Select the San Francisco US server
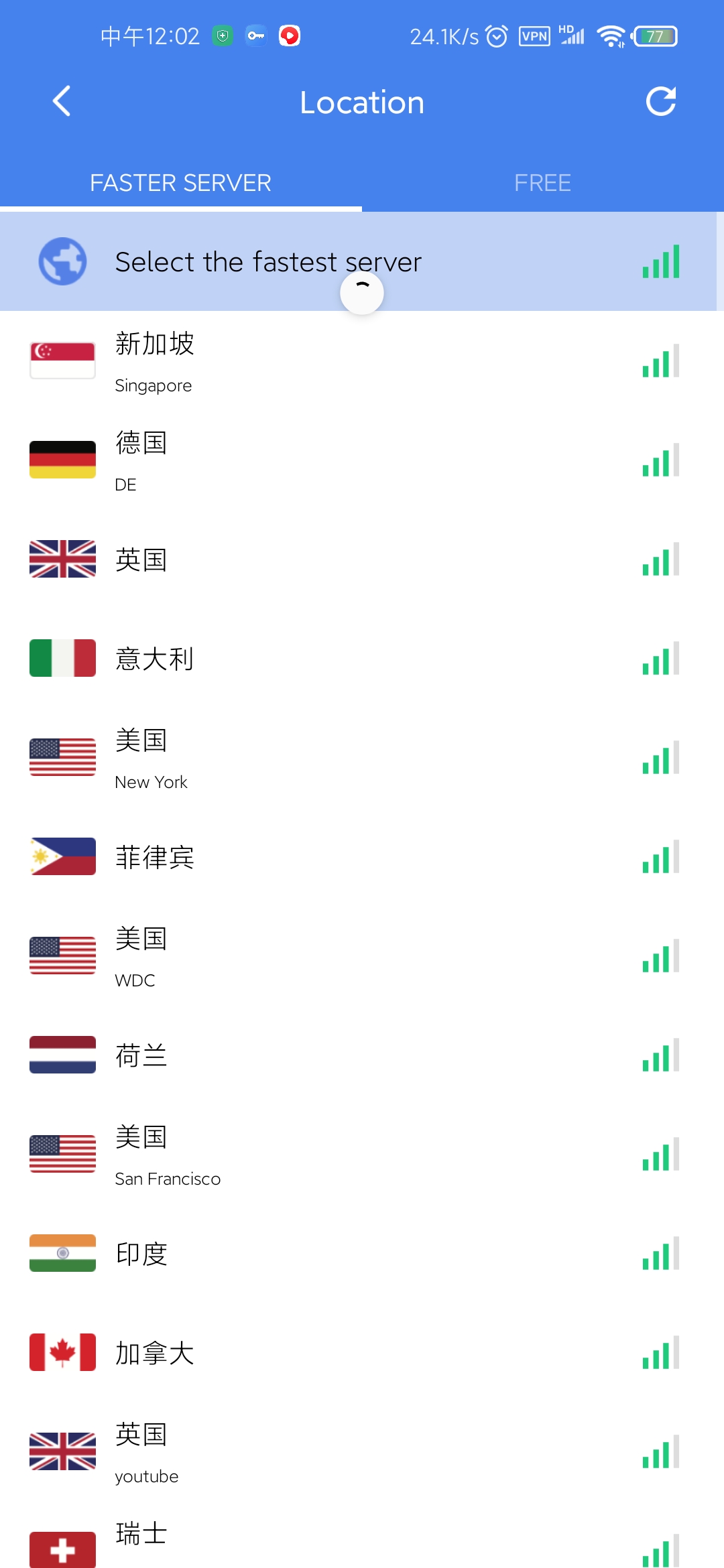This screenshot has width=724, height=1568. pyautogui.click(x=362, y=1155)
